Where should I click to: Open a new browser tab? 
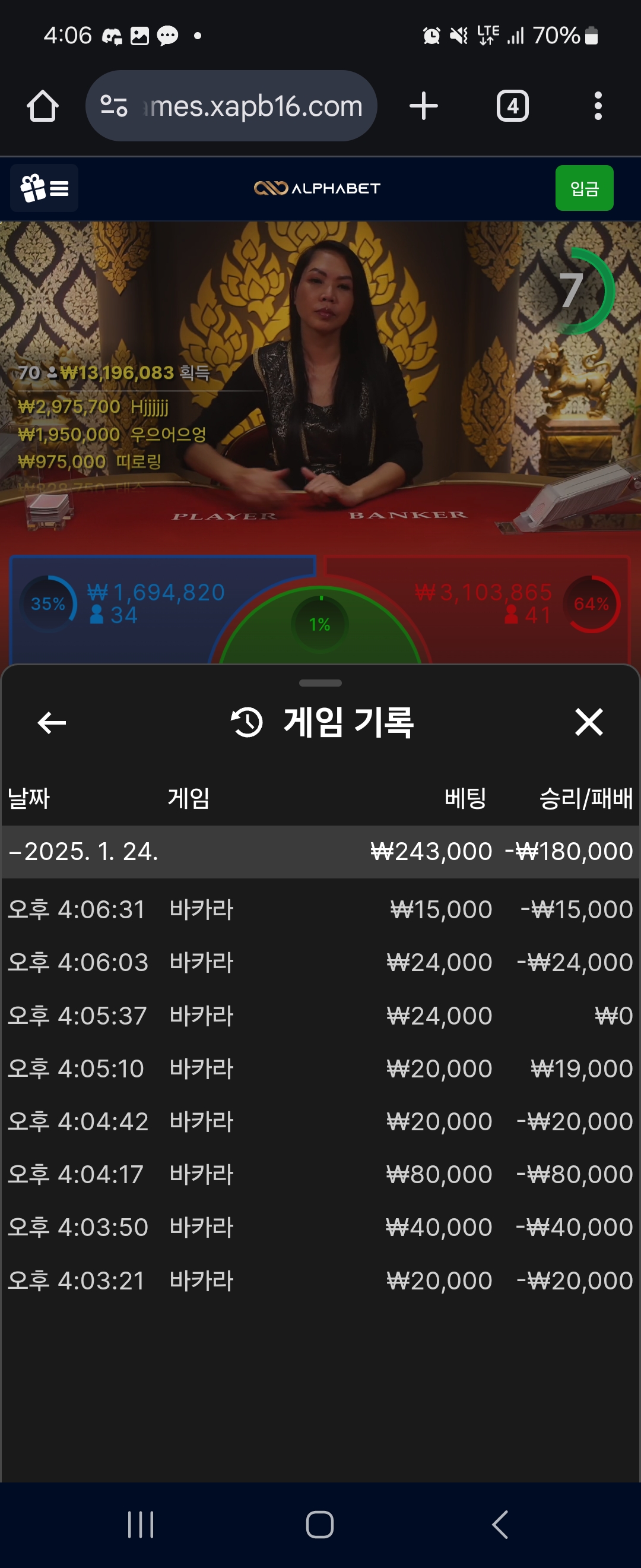(423, 106)
